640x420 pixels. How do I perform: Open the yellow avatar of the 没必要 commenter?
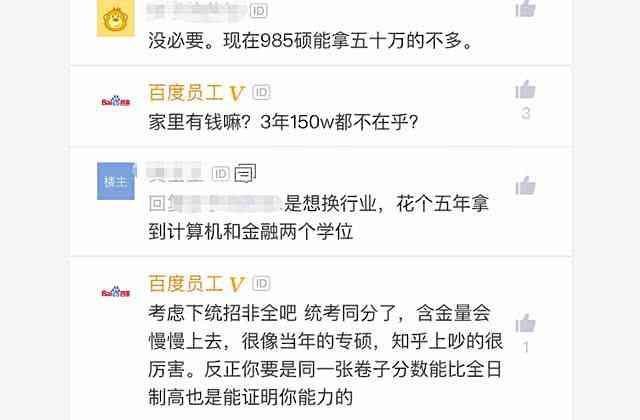115,15
